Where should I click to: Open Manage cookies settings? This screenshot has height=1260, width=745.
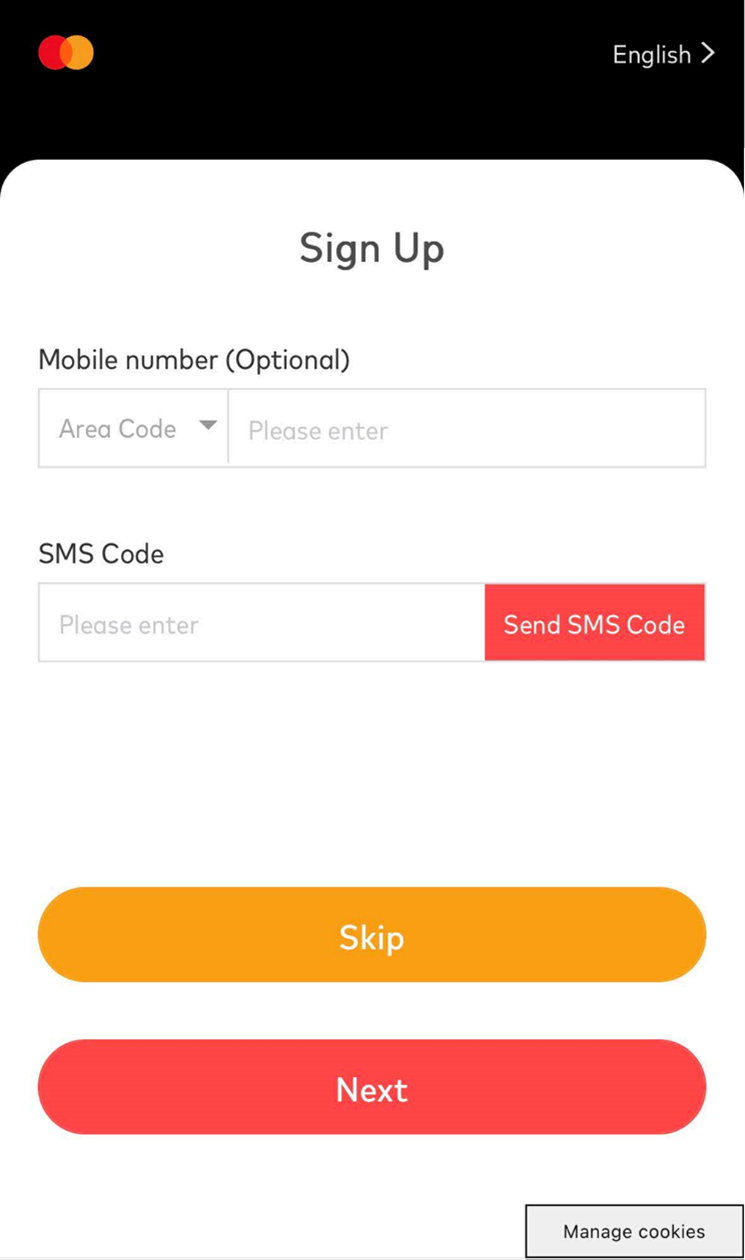tap(633, 1231)
